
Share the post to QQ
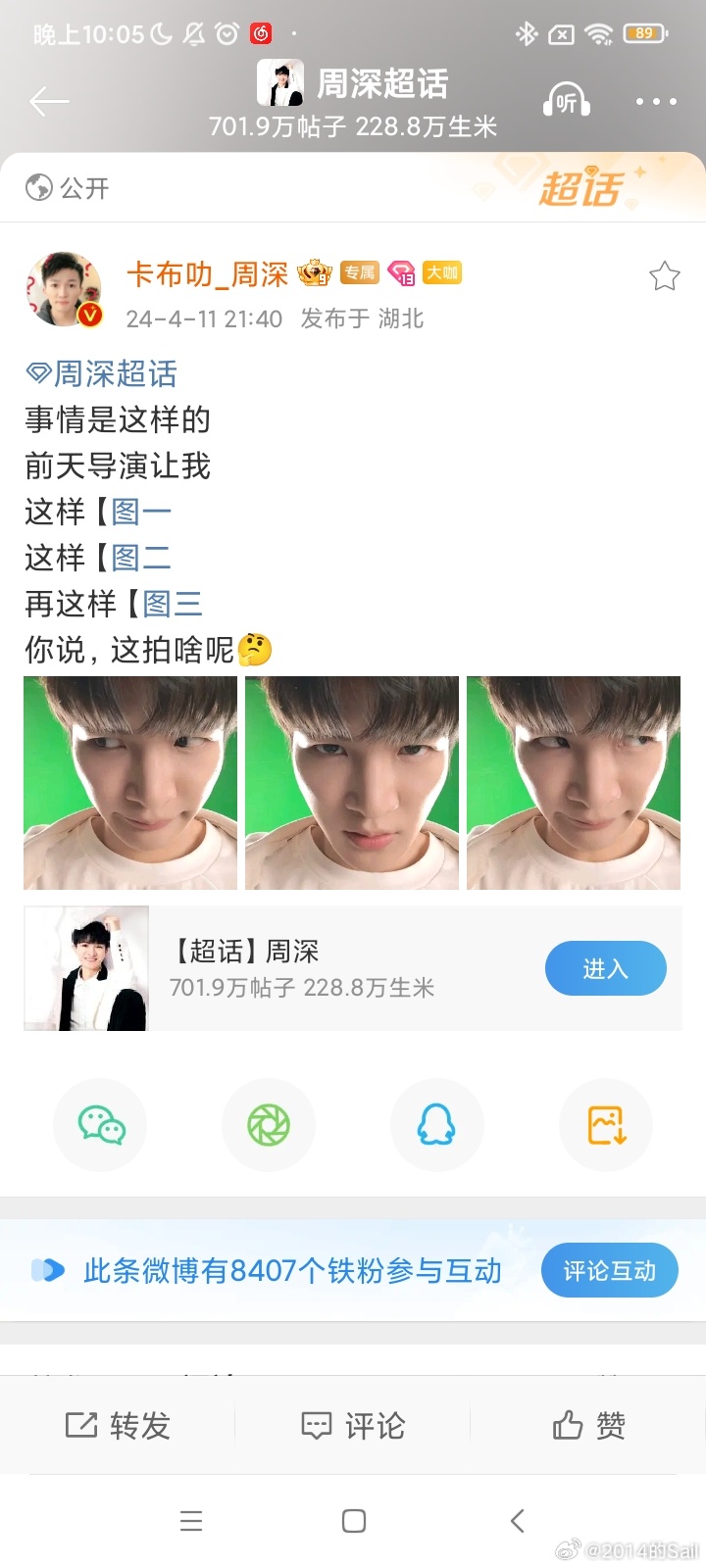tap(436, 1125)
